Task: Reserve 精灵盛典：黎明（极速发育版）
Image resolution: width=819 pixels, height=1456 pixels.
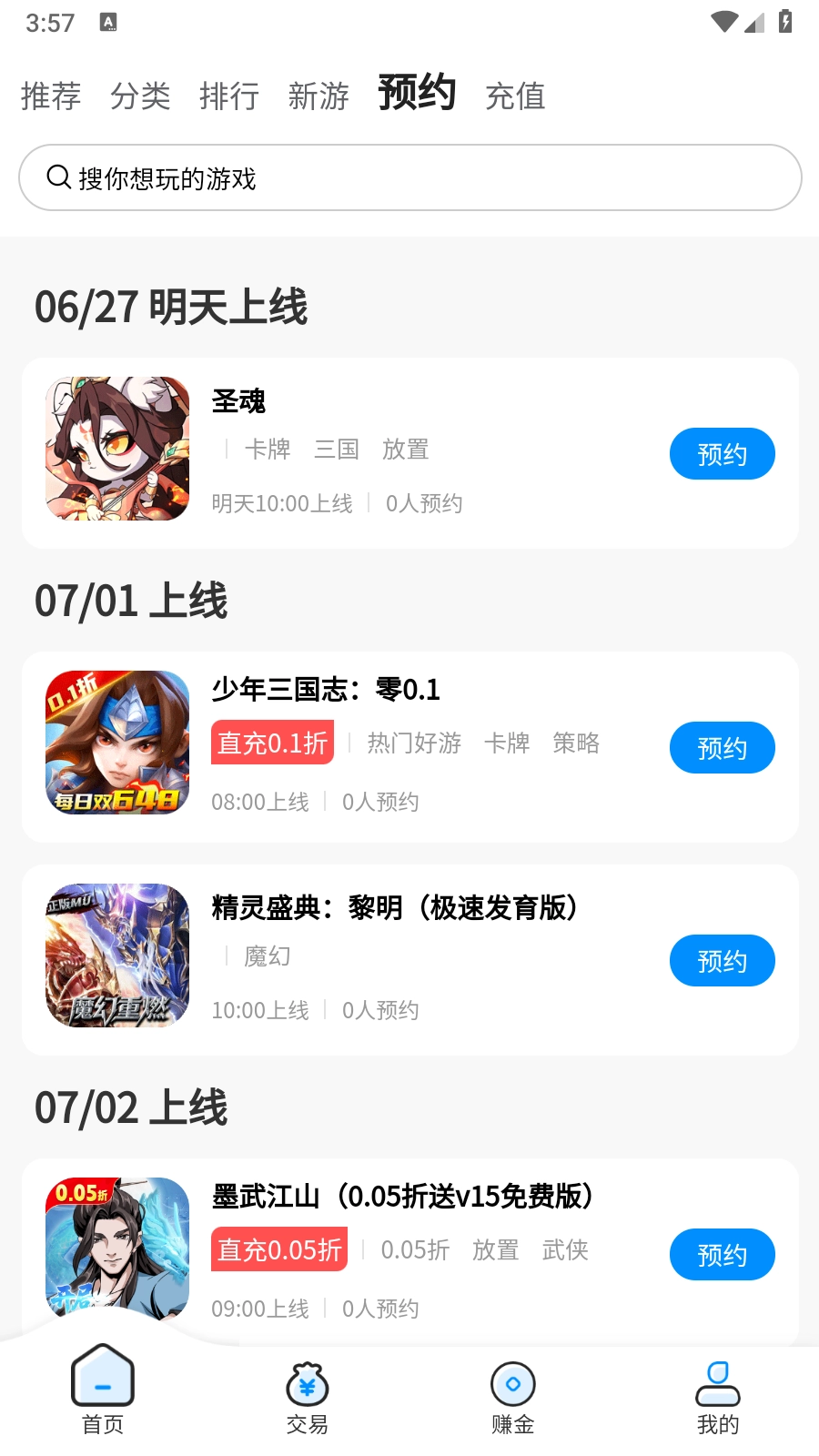Action: click(x=722, y=961)
